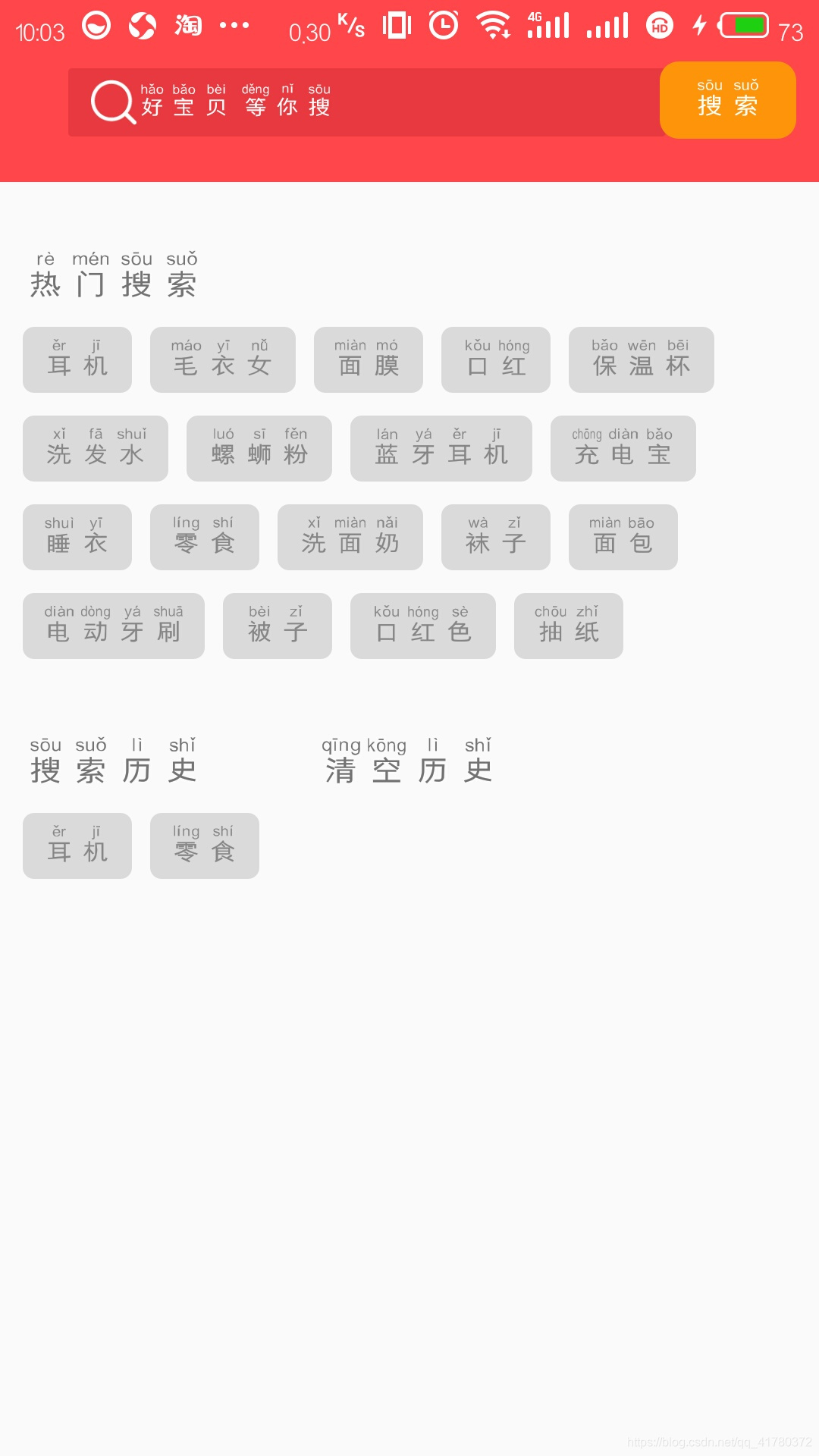Choose the 电动牙刷 chip
The width and height of the screenshot is (819, 1456).
point(113,626)
